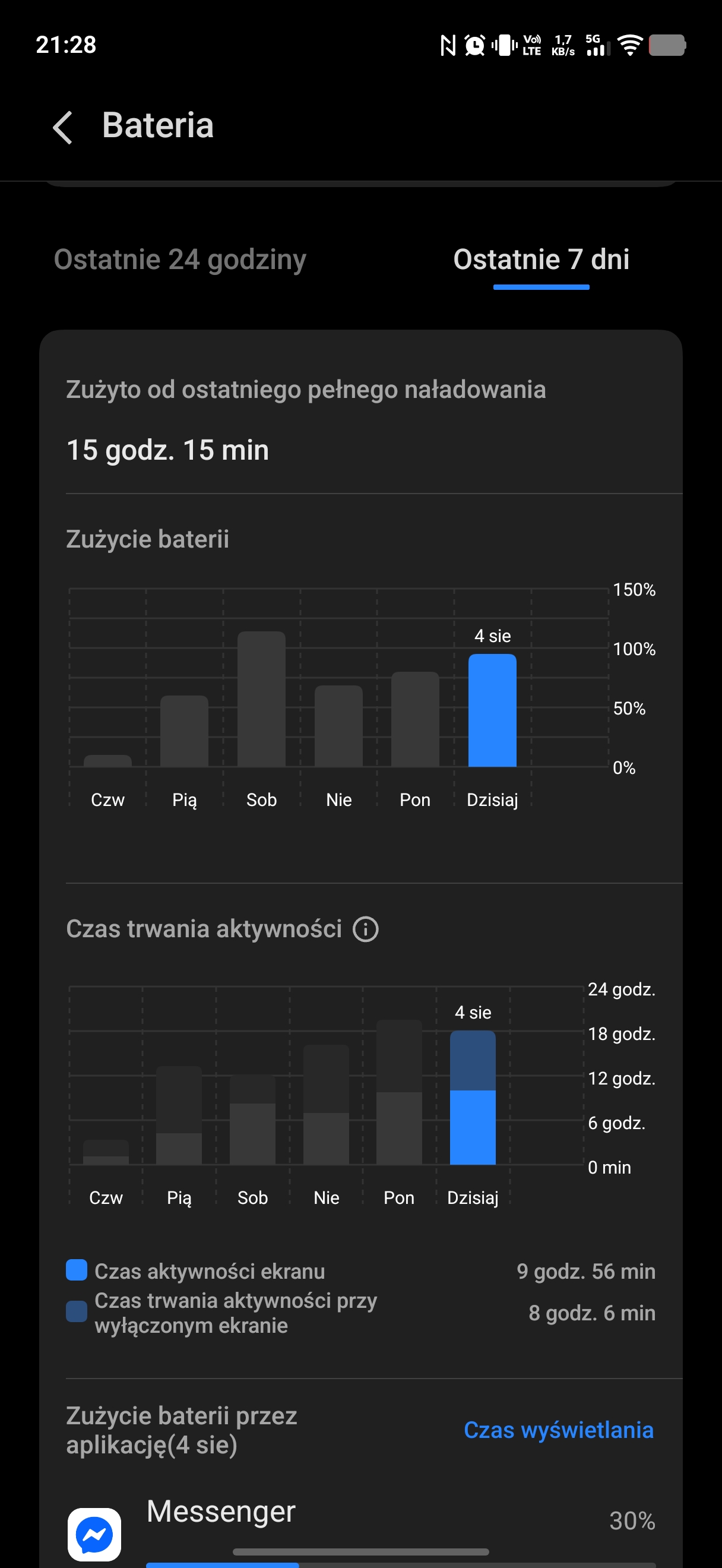Select the Nie bar in activity duration chart
The image size is (722, 1568).
pyautogui.click(x=326, y=1104)
